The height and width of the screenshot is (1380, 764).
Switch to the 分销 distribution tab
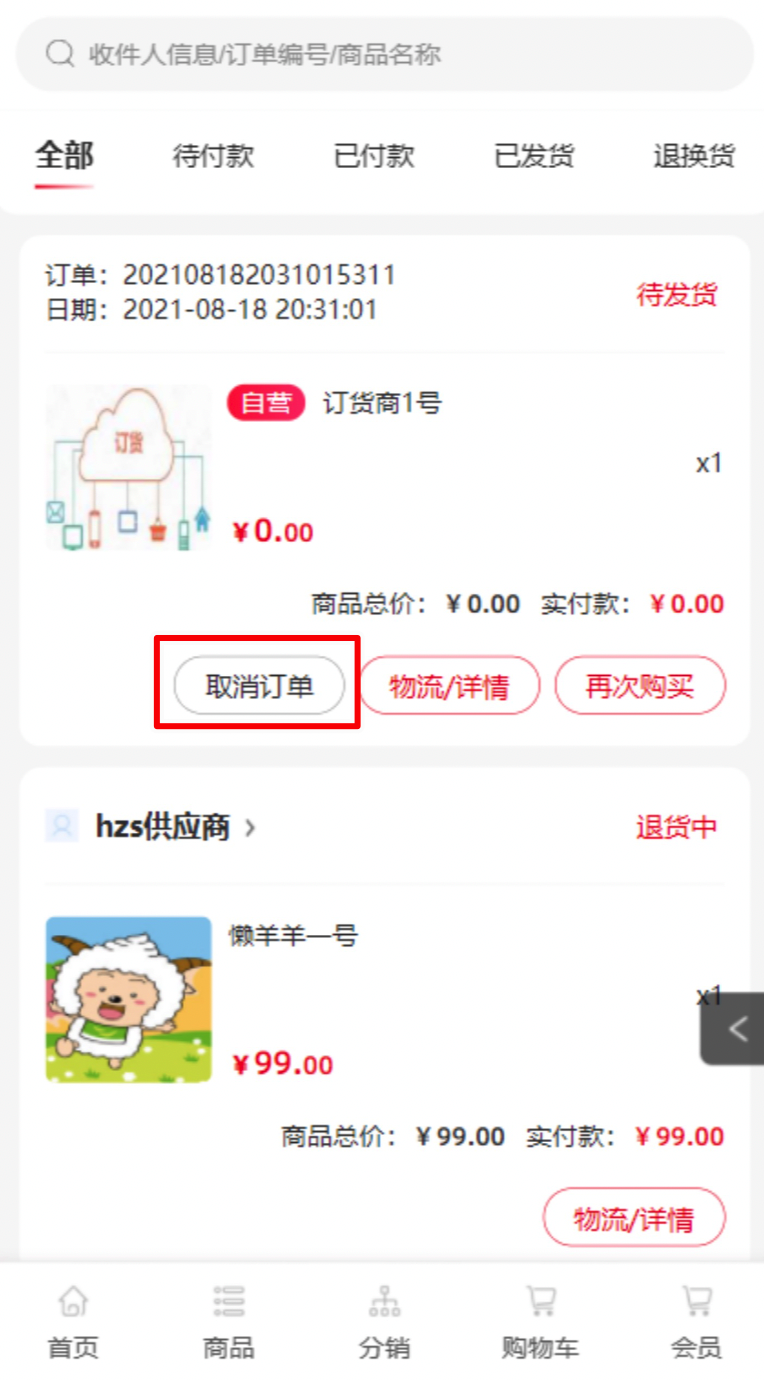tap(384, 1320)
